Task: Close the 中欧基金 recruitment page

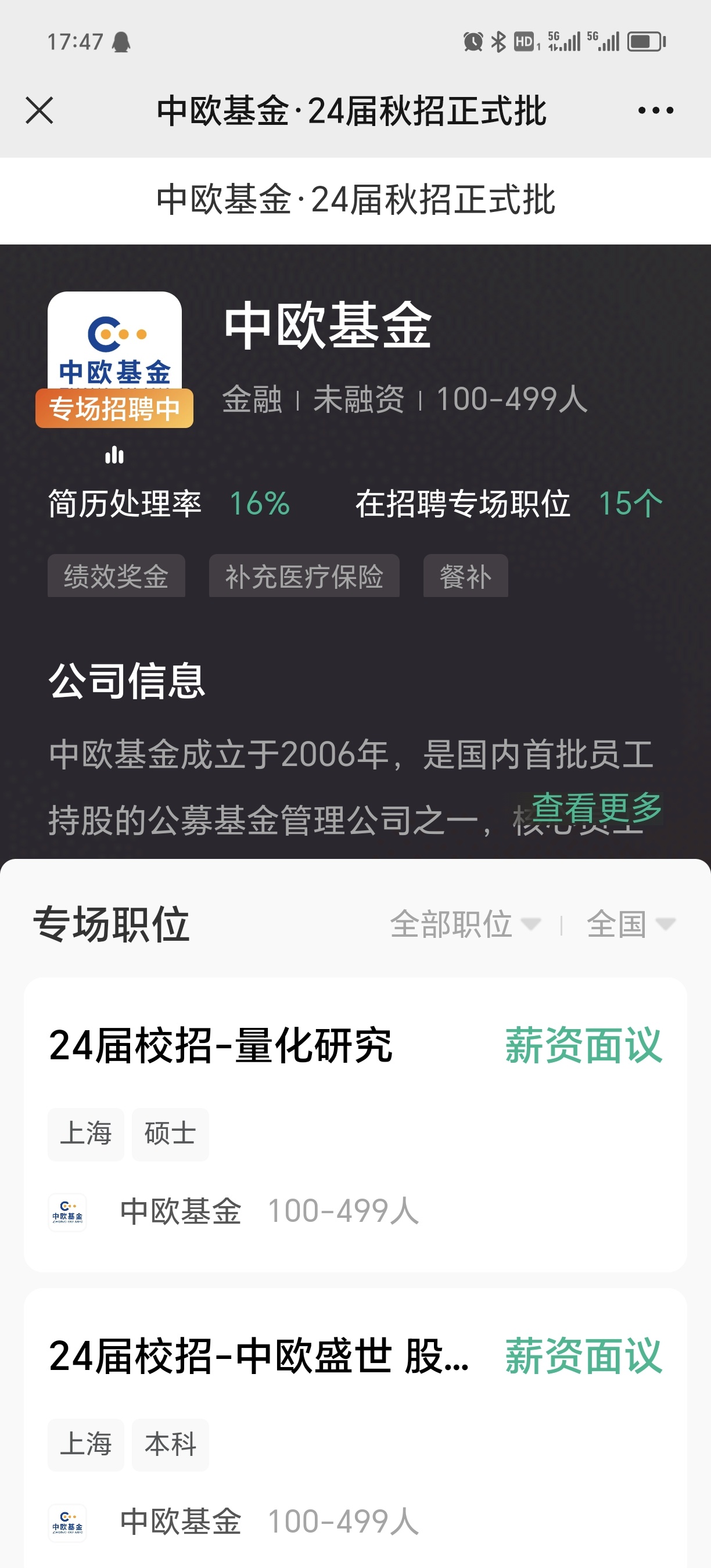Action: tap(39, 111)
